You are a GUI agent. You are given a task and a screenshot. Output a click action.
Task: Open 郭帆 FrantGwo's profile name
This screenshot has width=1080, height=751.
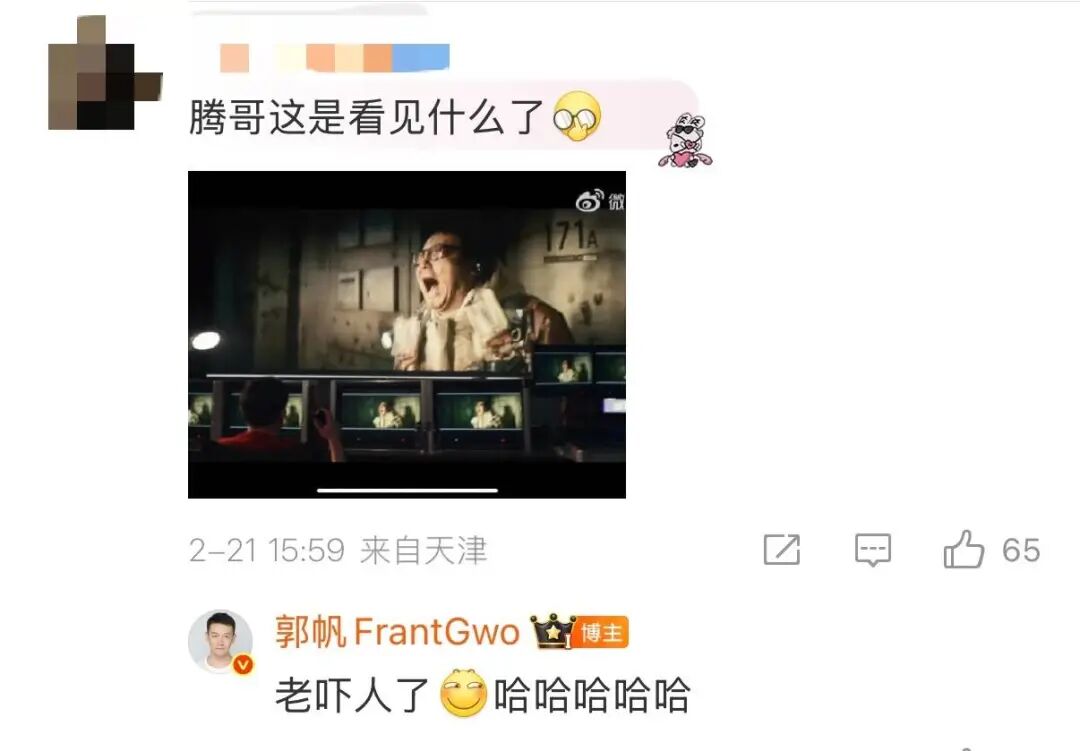coord(397,632)
